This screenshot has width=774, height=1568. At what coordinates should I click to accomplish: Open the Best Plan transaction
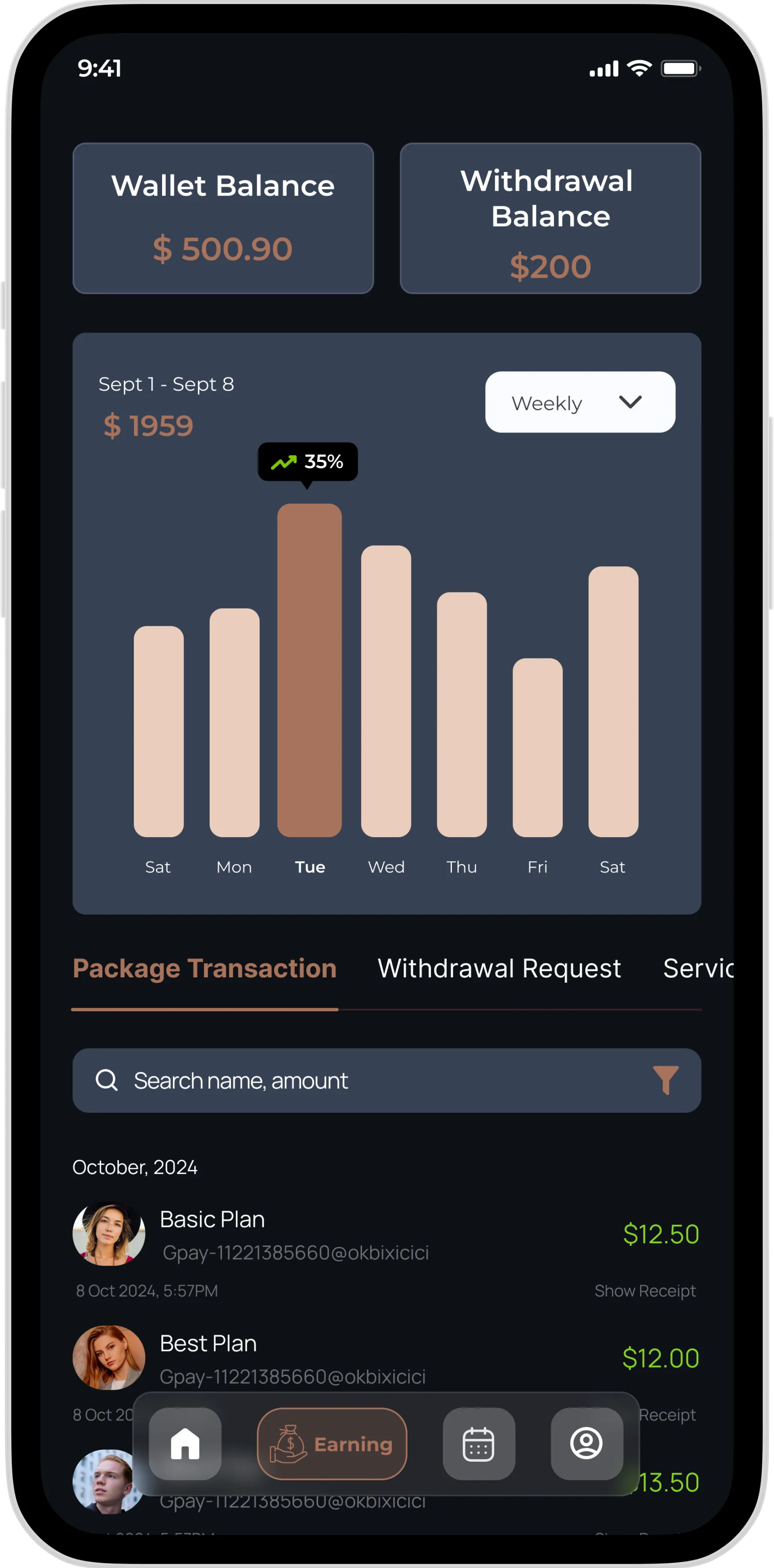tap(292, 1358)
